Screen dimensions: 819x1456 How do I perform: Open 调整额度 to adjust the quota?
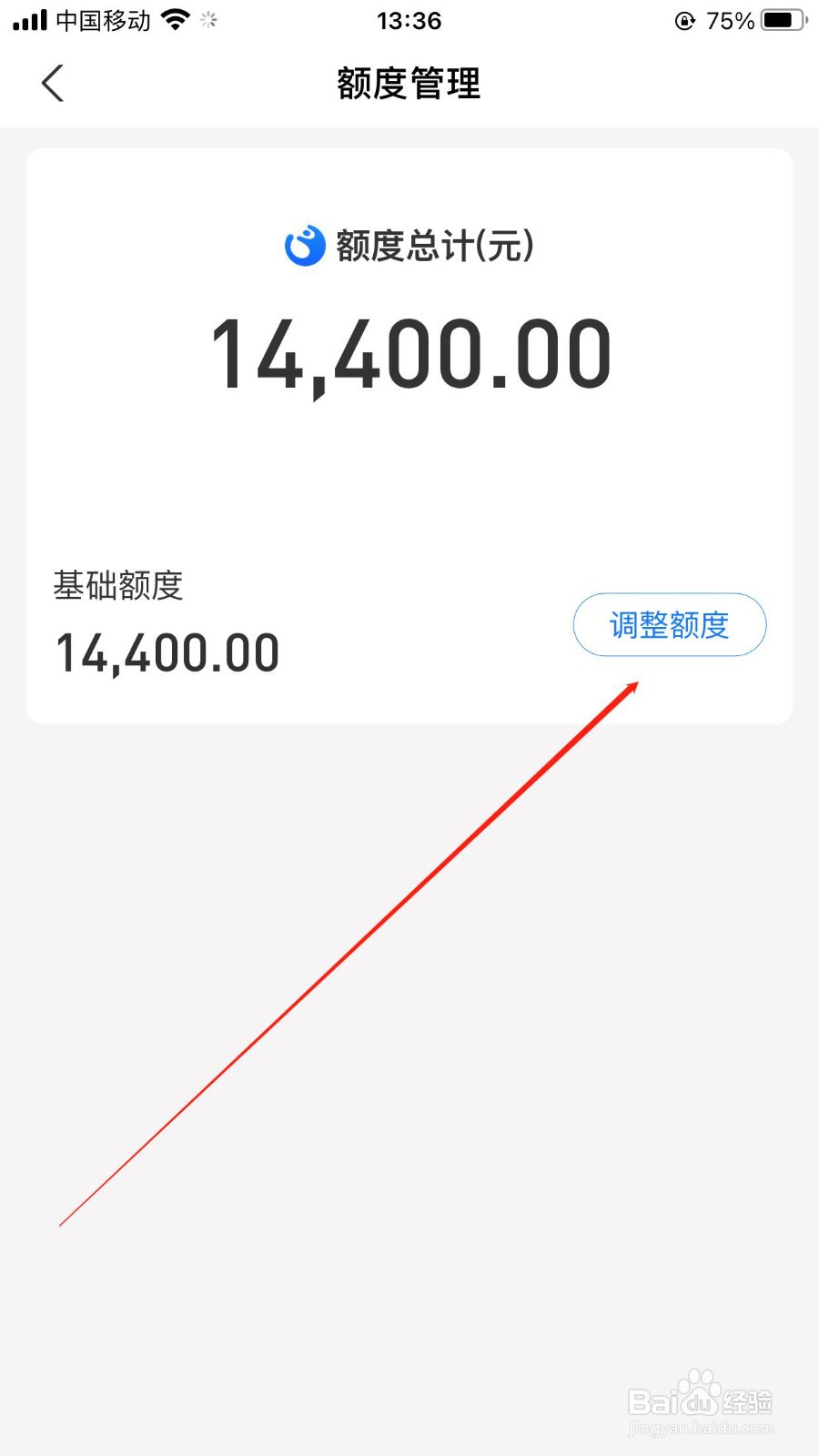coord(670,625)
